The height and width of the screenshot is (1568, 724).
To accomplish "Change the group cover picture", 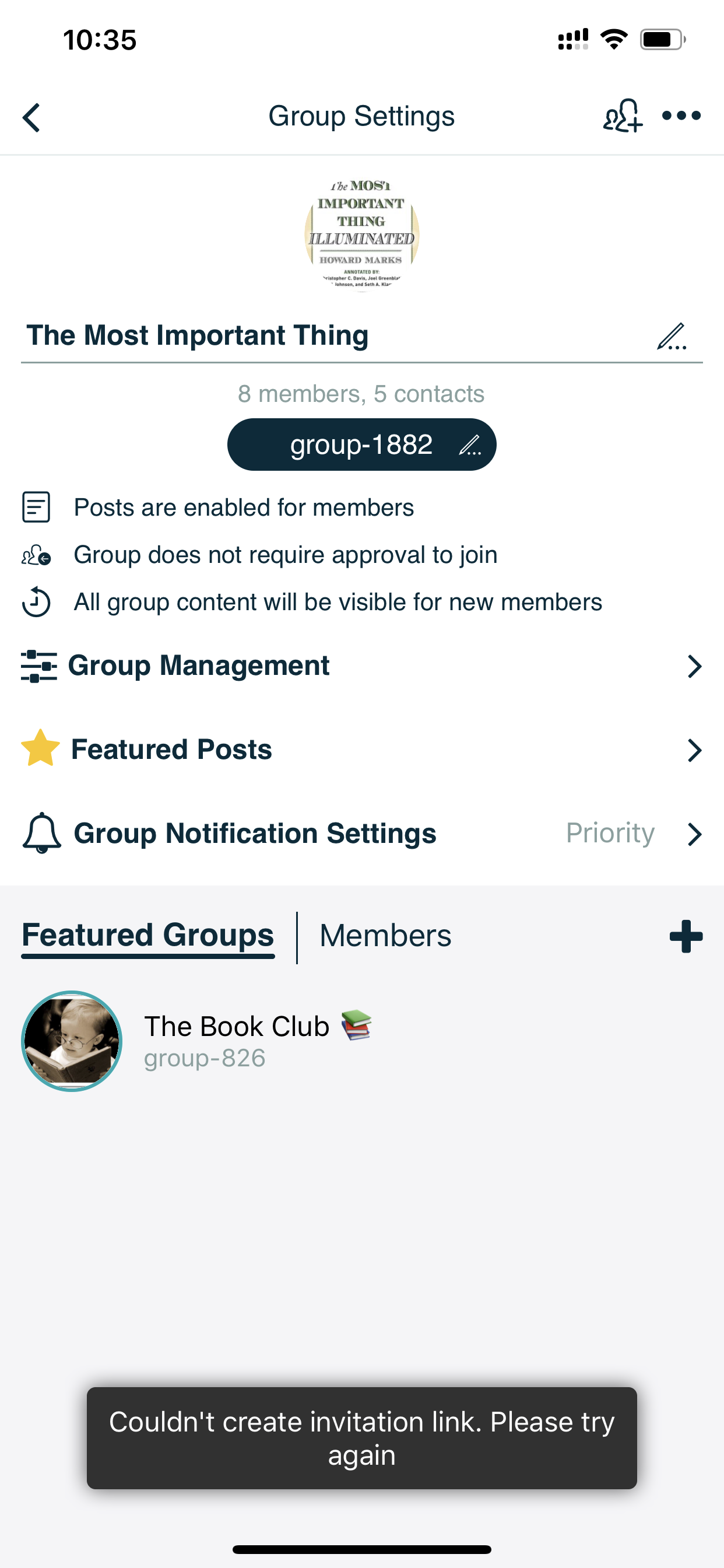I will pyautogui.click(x=361, y=235).
